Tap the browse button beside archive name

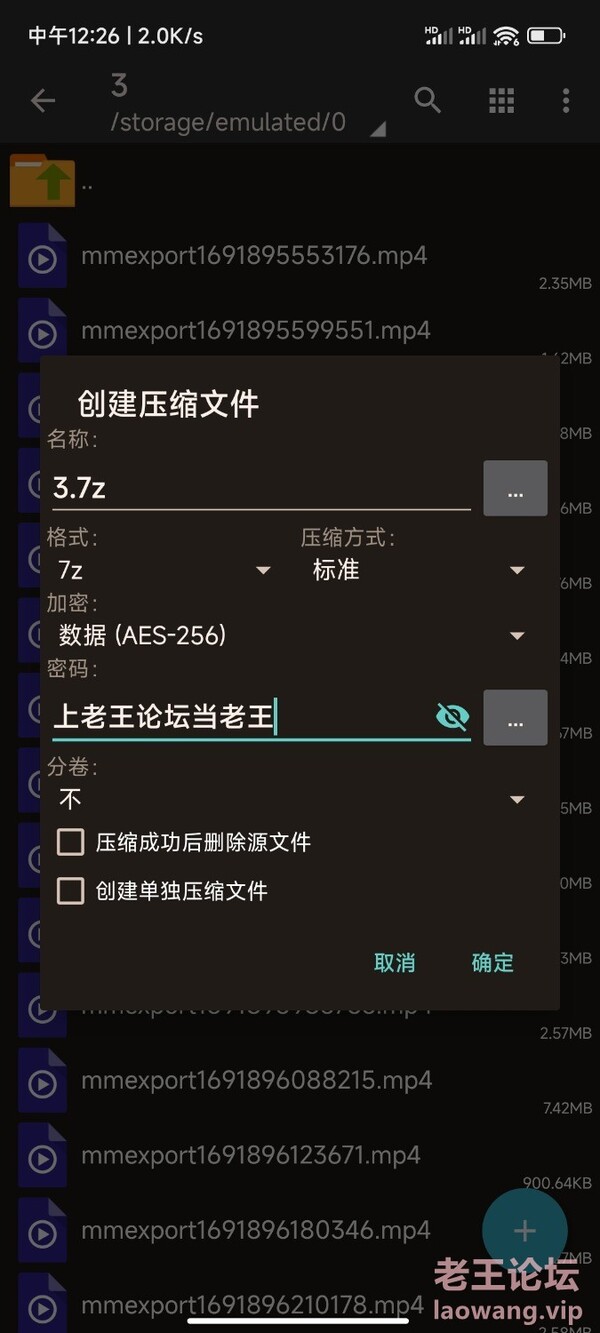515,488
